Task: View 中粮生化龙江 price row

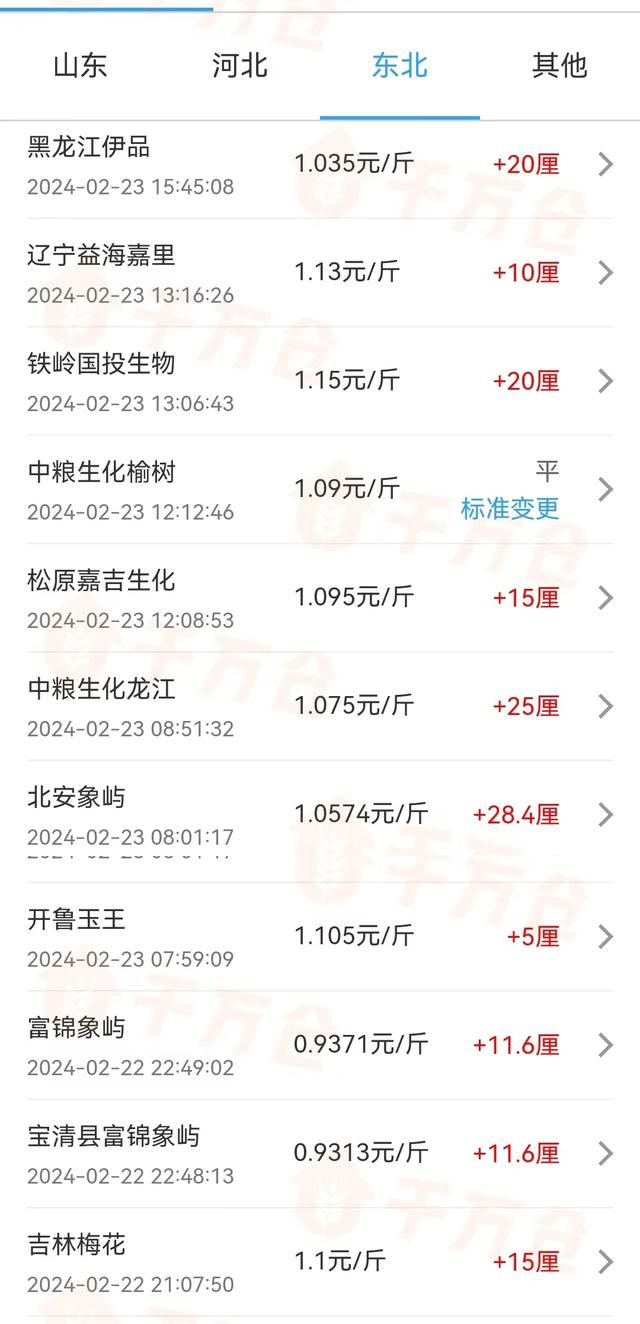Action: [320, 706]
